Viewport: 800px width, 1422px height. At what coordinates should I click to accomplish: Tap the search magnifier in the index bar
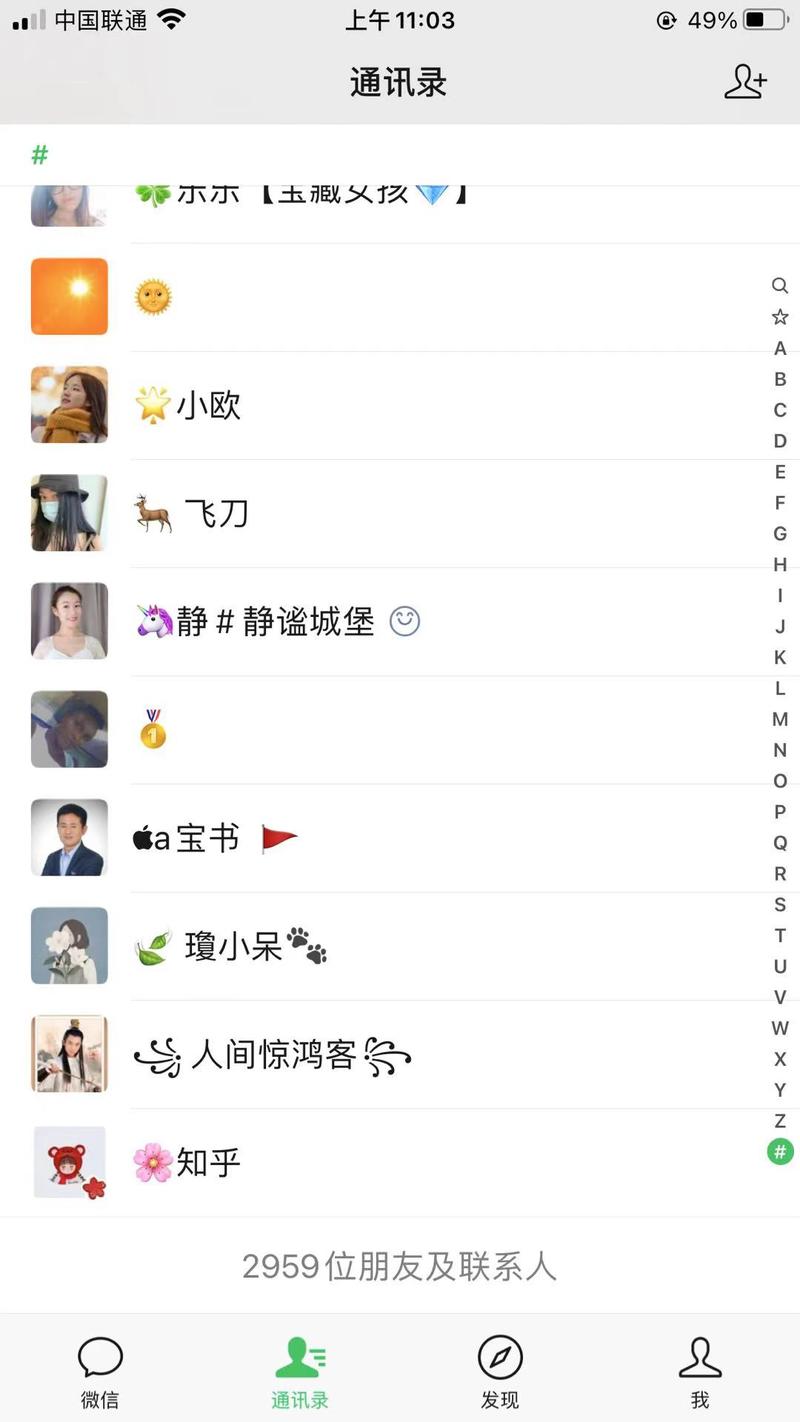tap(780, 286)
